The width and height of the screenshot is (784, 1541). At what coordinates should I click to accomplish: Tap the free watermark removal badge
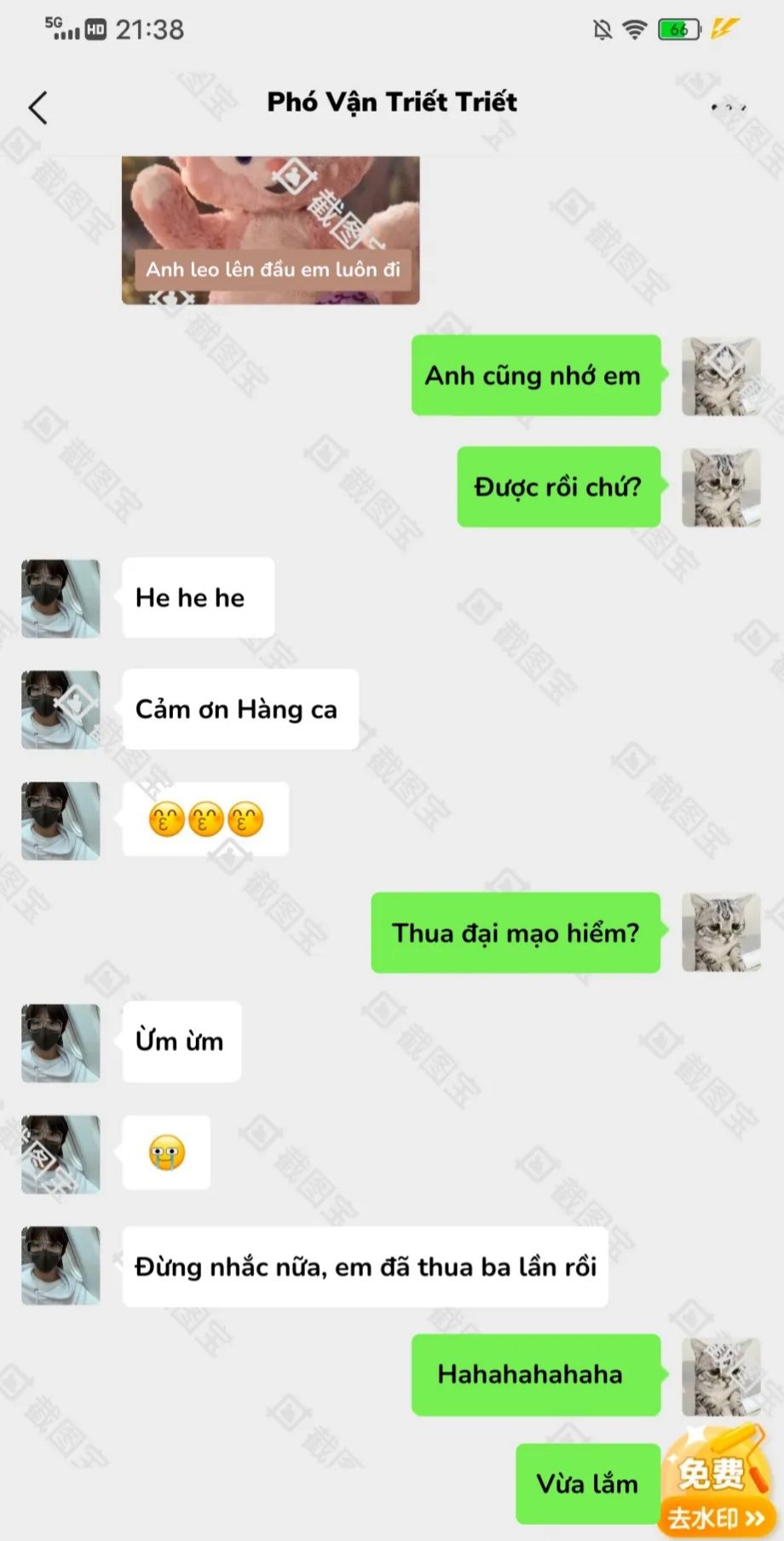pos(716,1486)
